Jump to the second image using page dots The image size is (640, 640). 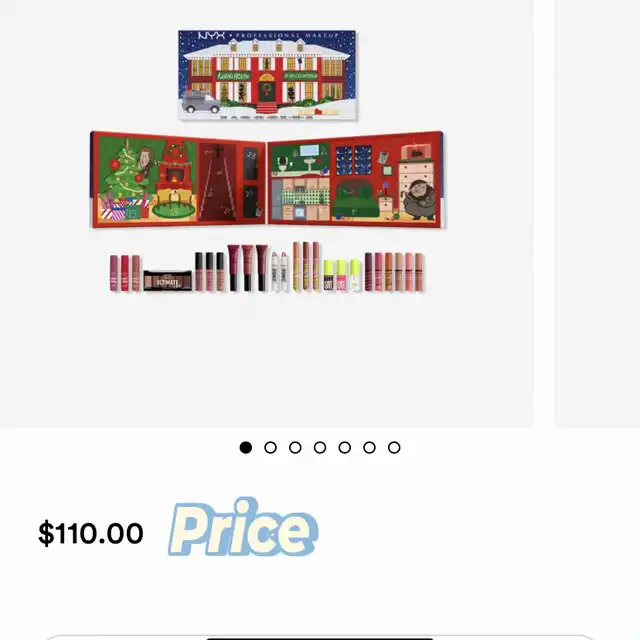270,448
